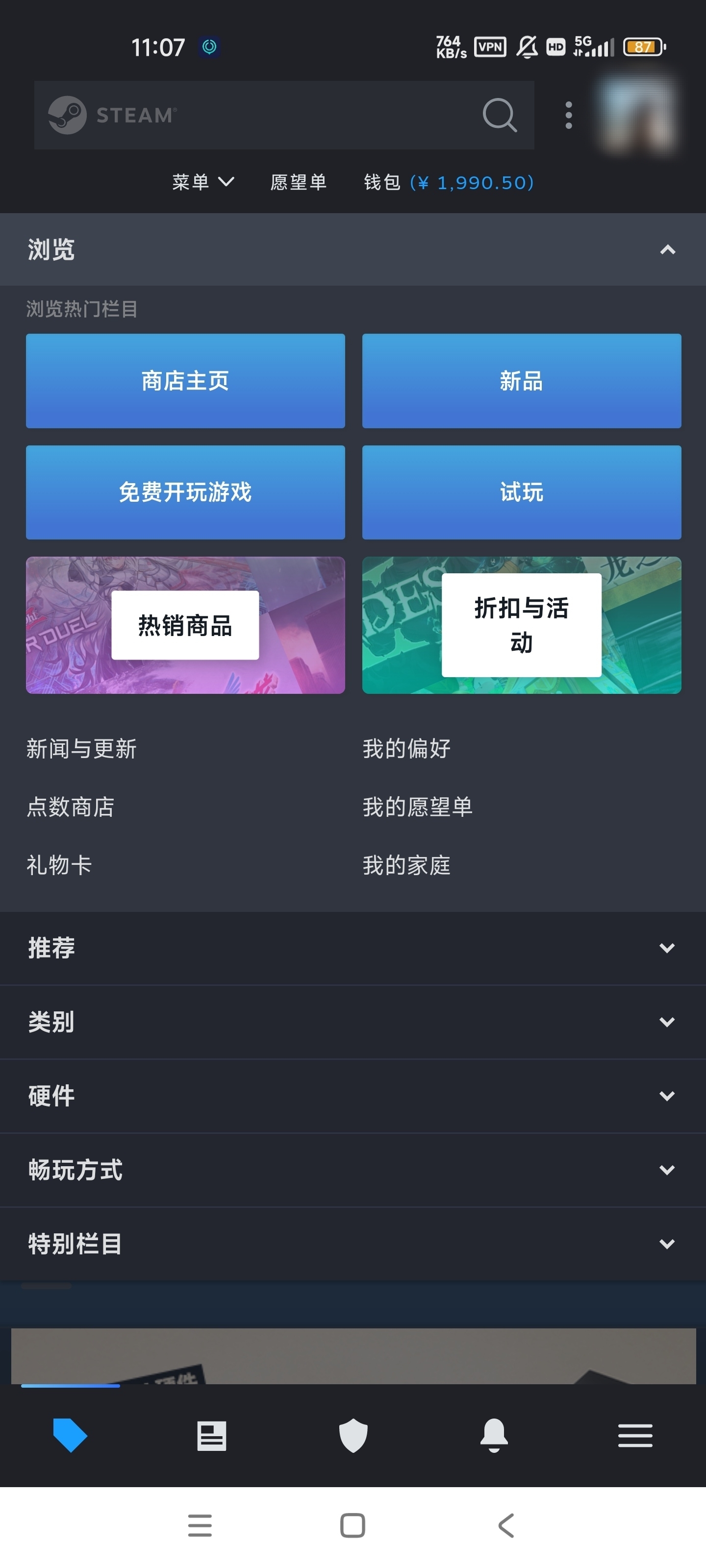Open 新闻与更新

(81, 749)
